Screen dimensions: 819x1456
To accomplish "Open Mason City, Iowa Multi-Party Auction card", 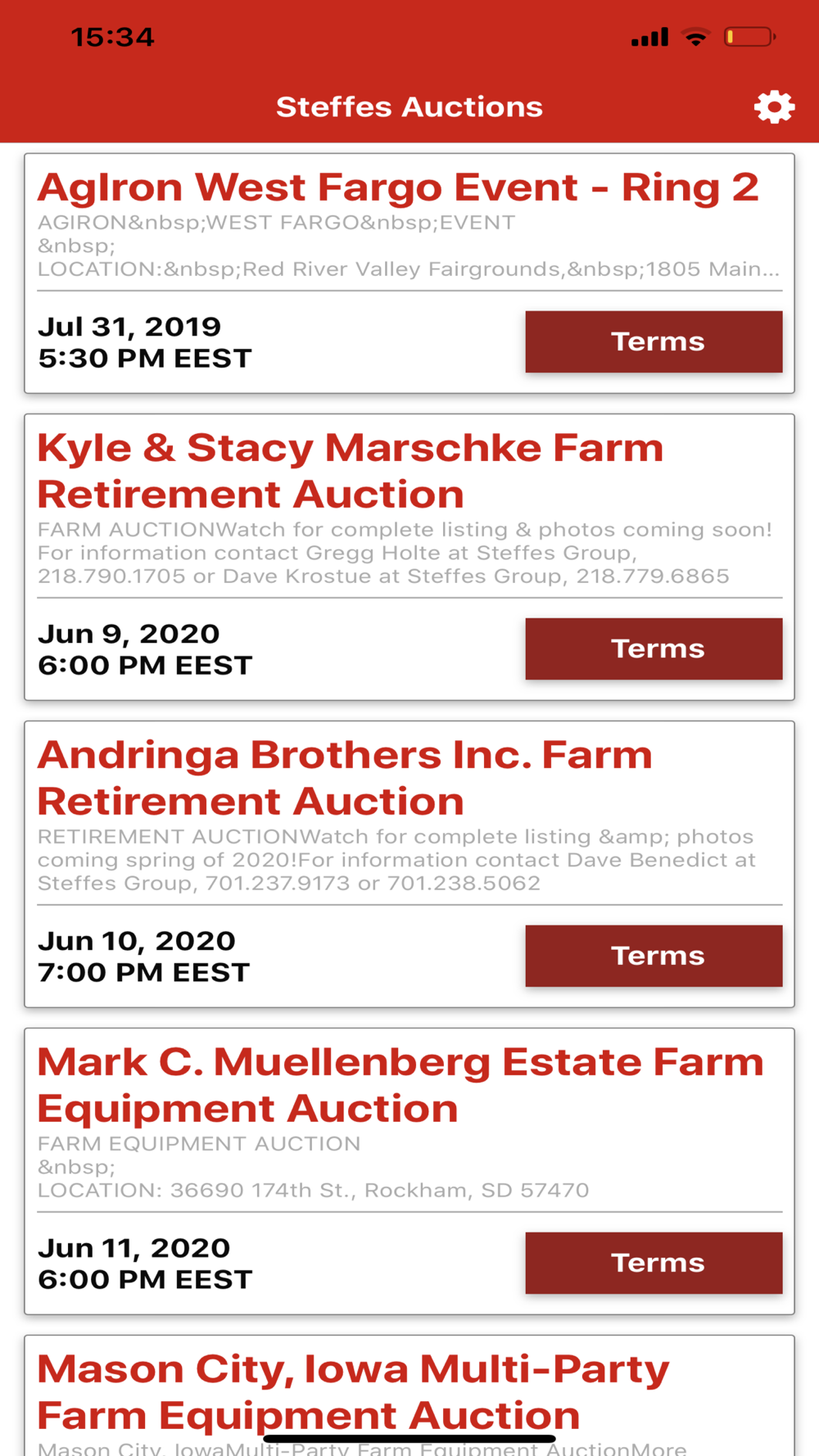I will tap(353, 1391).
